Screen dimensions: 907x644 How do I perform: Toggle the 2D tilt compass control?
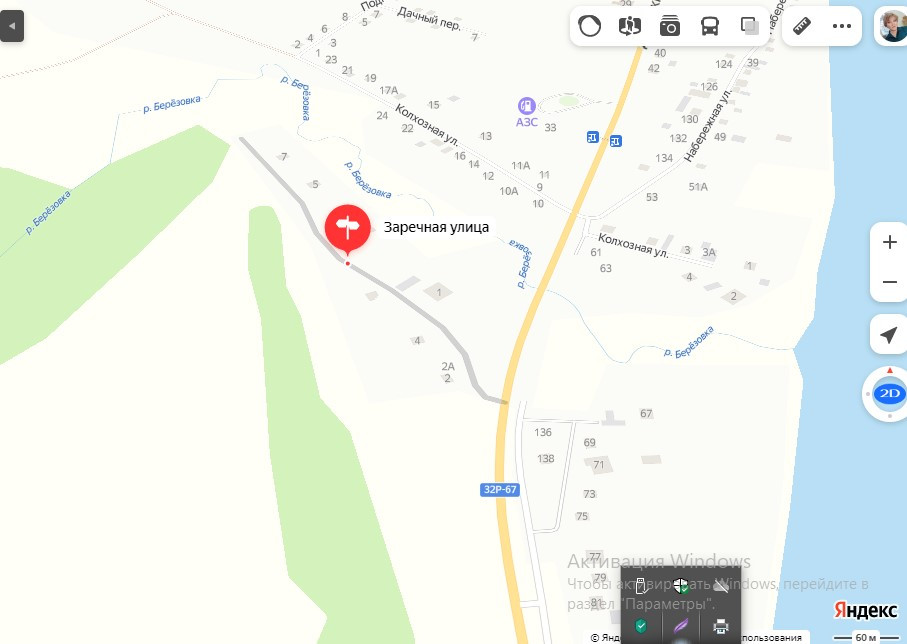pyautogui.click(x=889, y=394)
